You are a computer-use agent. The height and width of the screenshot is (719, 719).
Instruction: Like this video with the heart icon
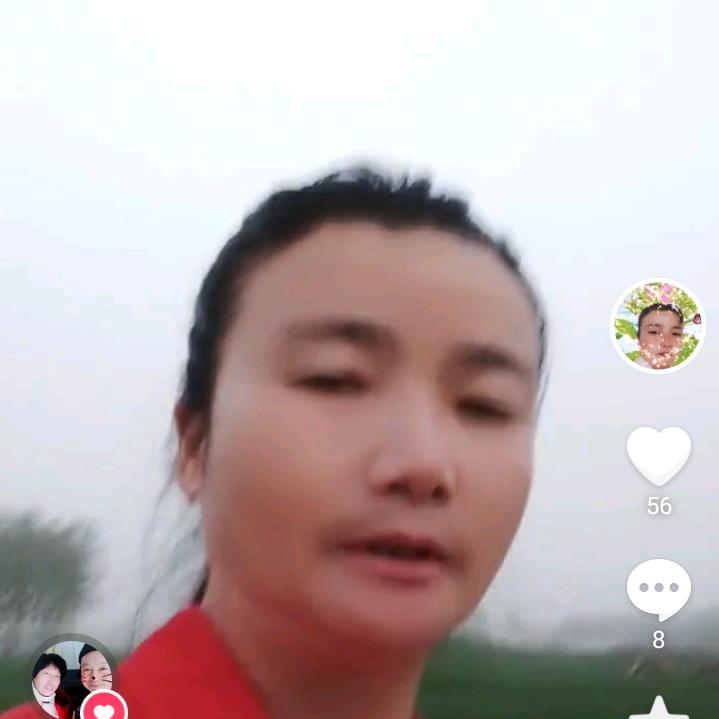pyautogui.click(x=658, y=456)
